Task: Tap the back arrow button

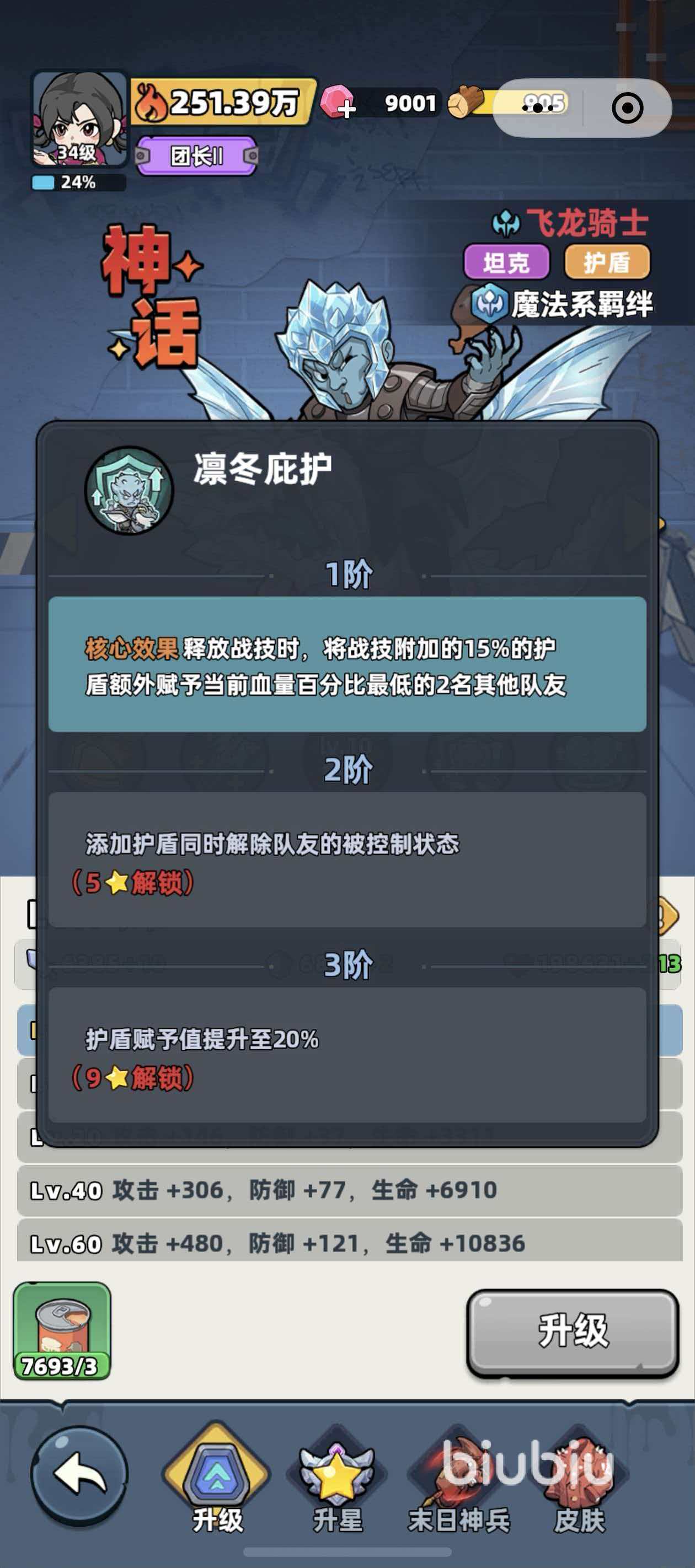Action: 79,1474
